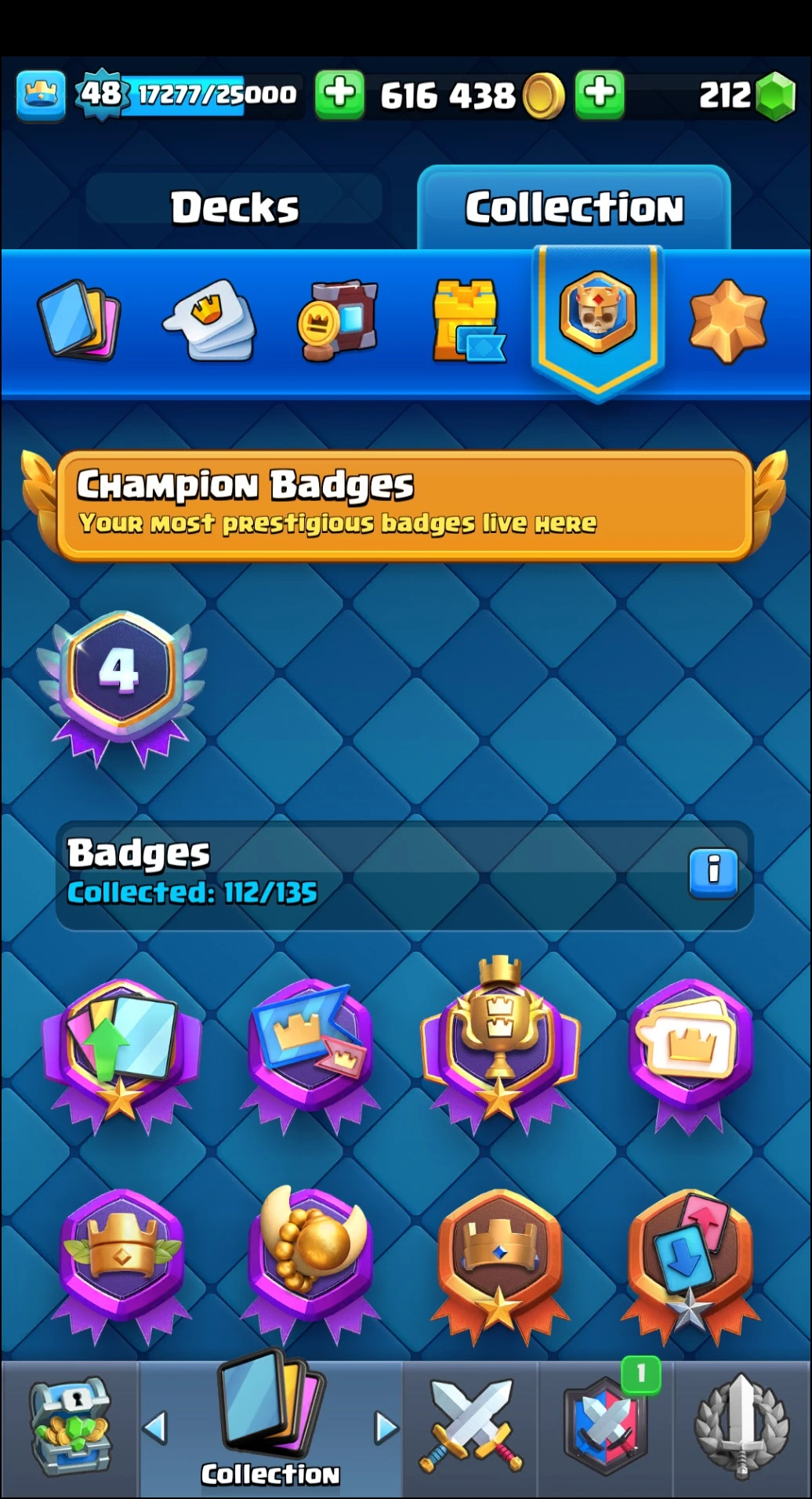812x1499 pixels.
Task: Open the tower skins sub-tab
Action: pyautogui.click(x=467, y=320)
